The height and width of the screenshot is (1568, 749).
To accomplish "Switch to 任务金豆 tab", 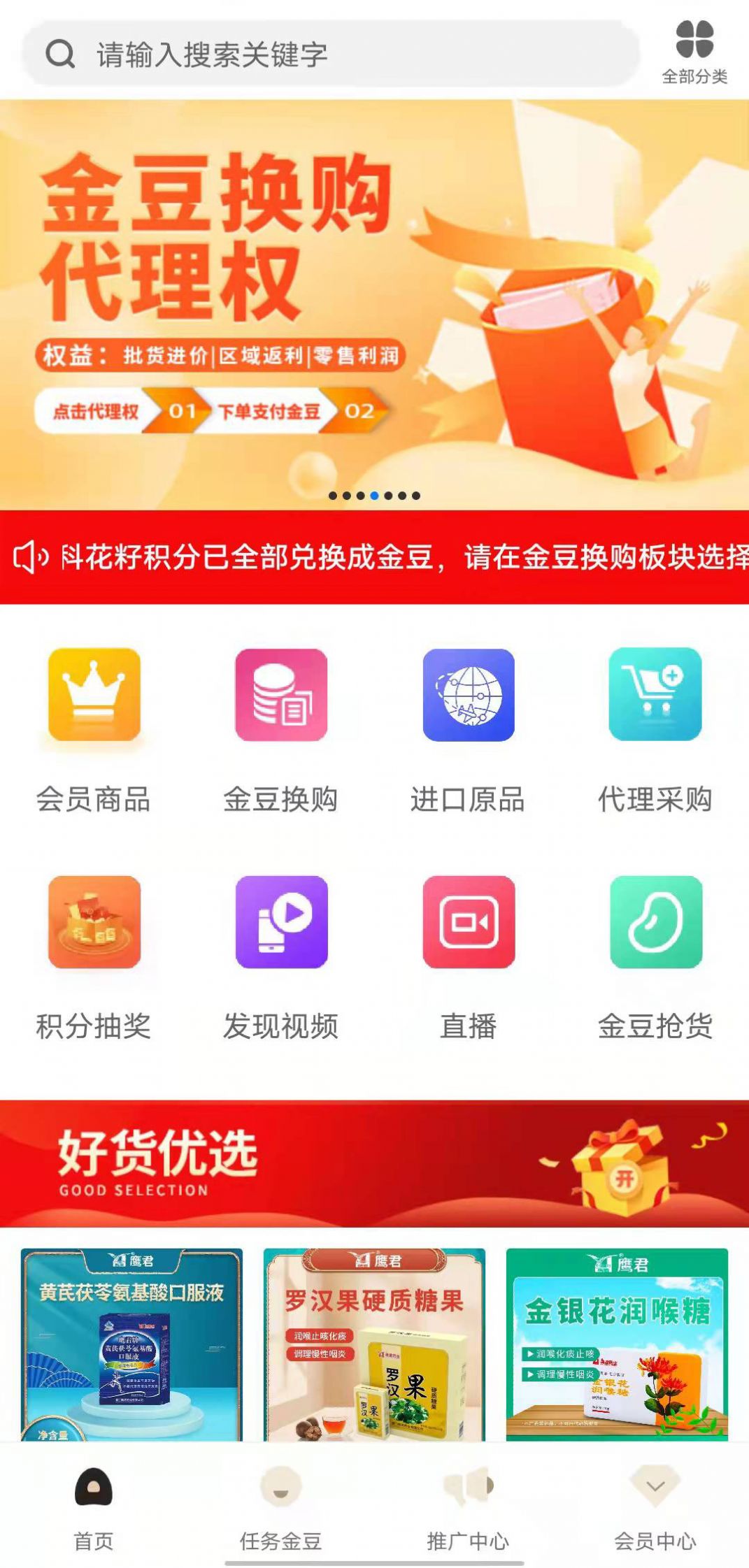I will (x=281, y=1507).
